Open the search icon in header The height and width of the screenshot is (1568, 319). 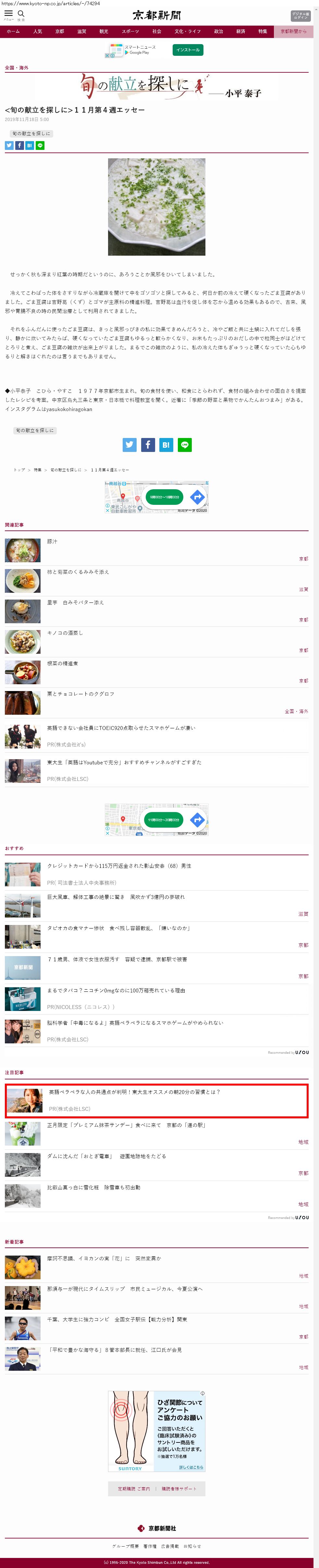[21, 14]
